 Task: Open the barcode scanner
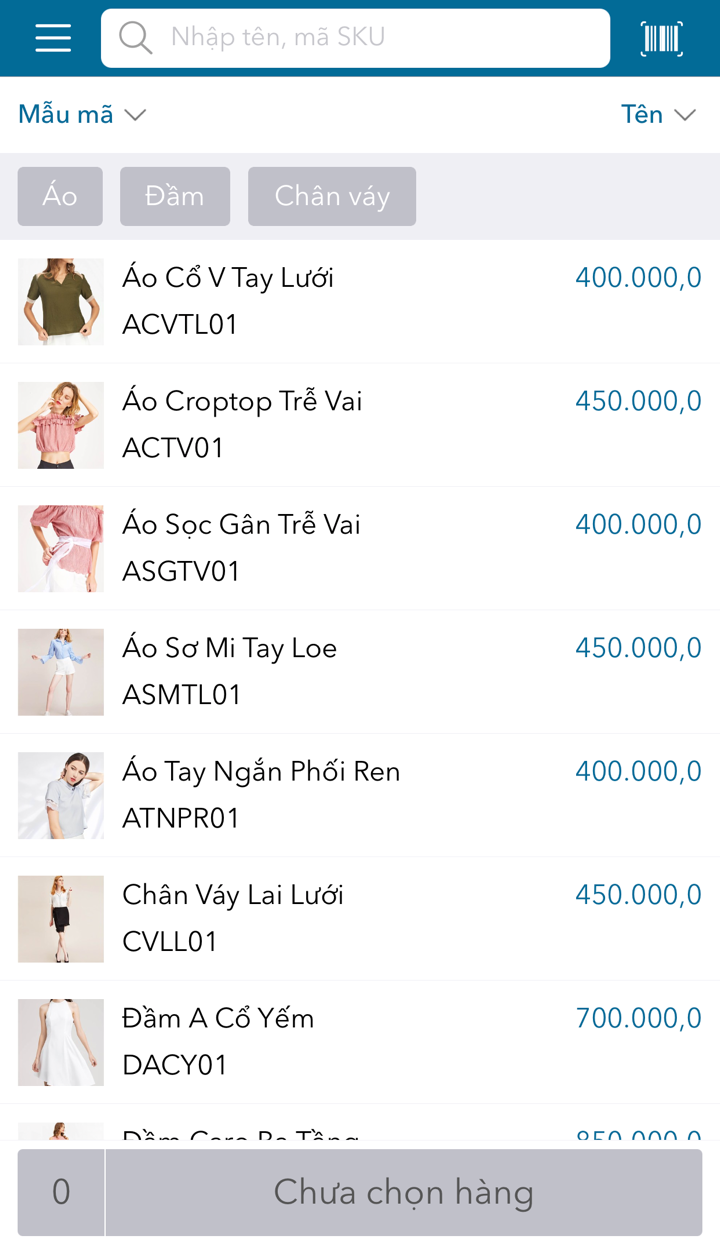[661, 38]
